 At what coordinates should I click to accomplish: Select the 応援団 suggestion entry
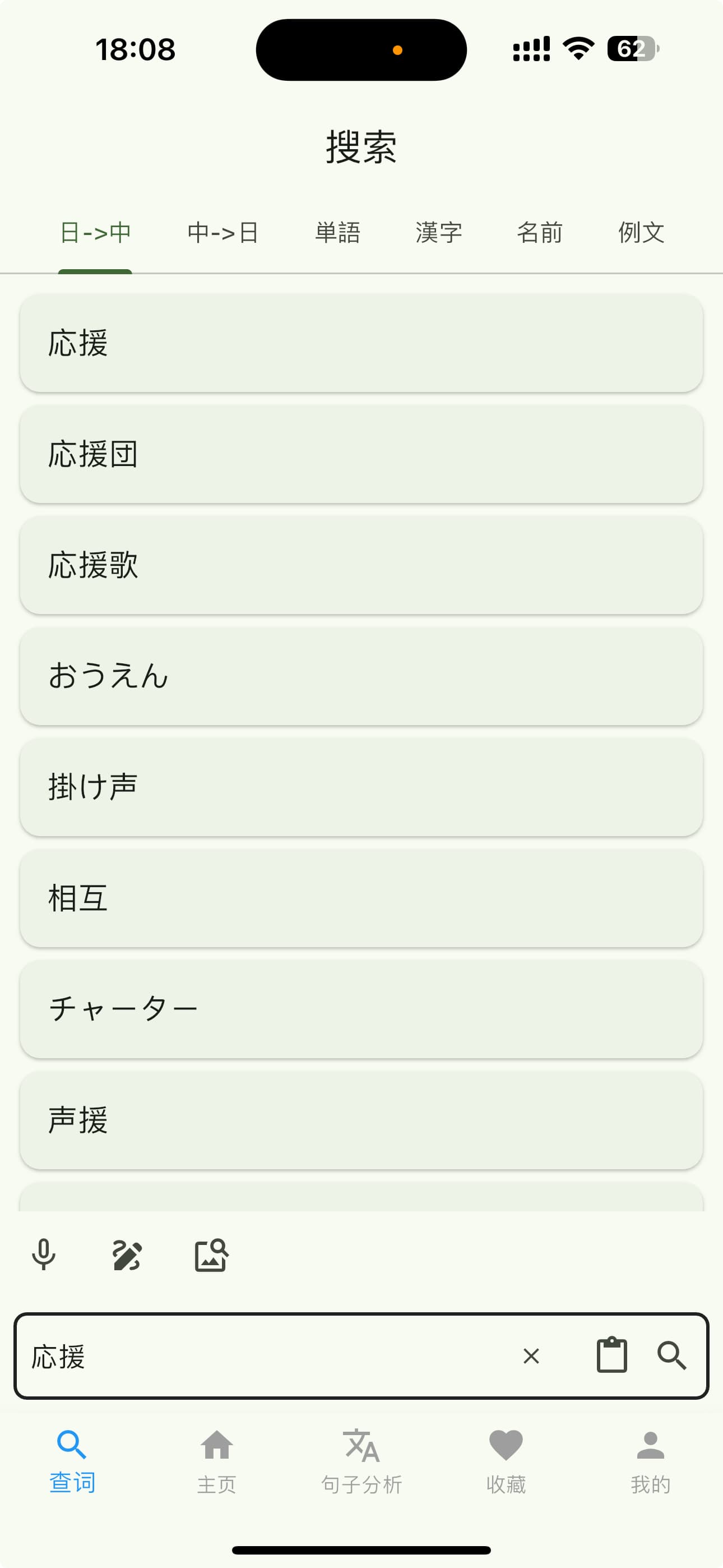click(x=361, y=454)
